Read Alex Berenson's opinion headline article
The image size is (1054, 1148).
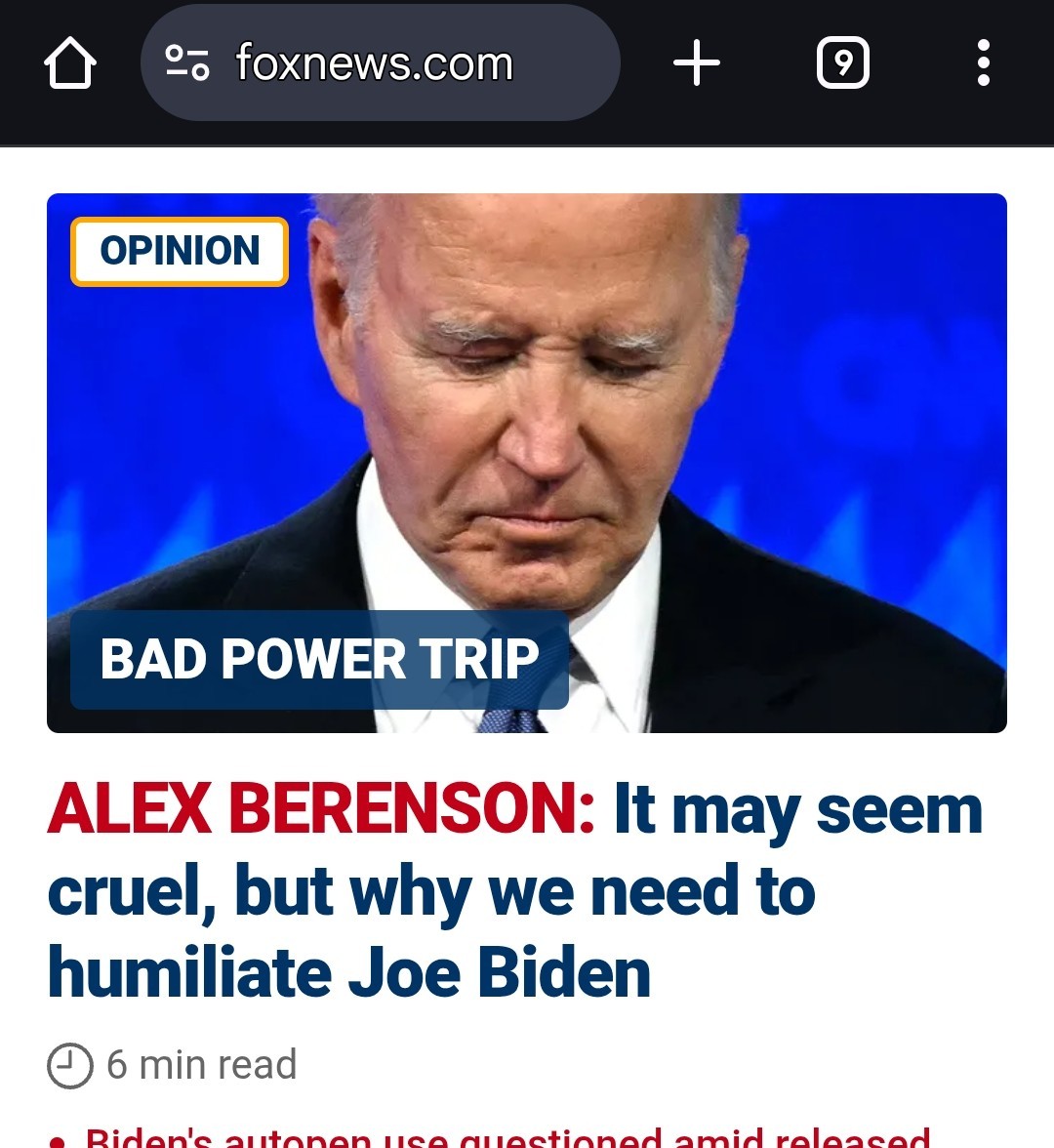(x=515, y=890)
